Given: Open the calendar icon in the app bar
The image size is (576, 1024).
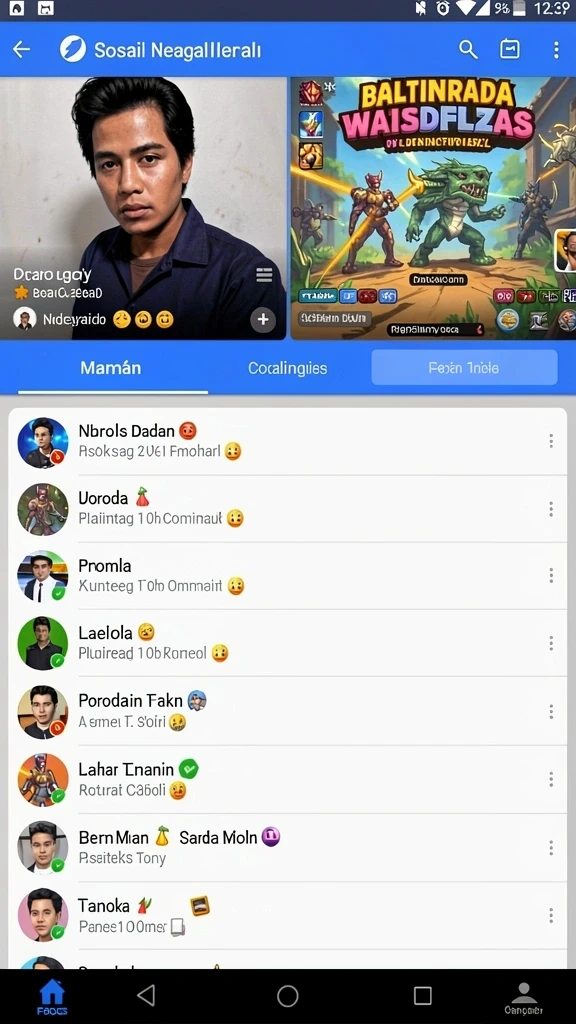Looking at the screenshot, I should 509,50.
